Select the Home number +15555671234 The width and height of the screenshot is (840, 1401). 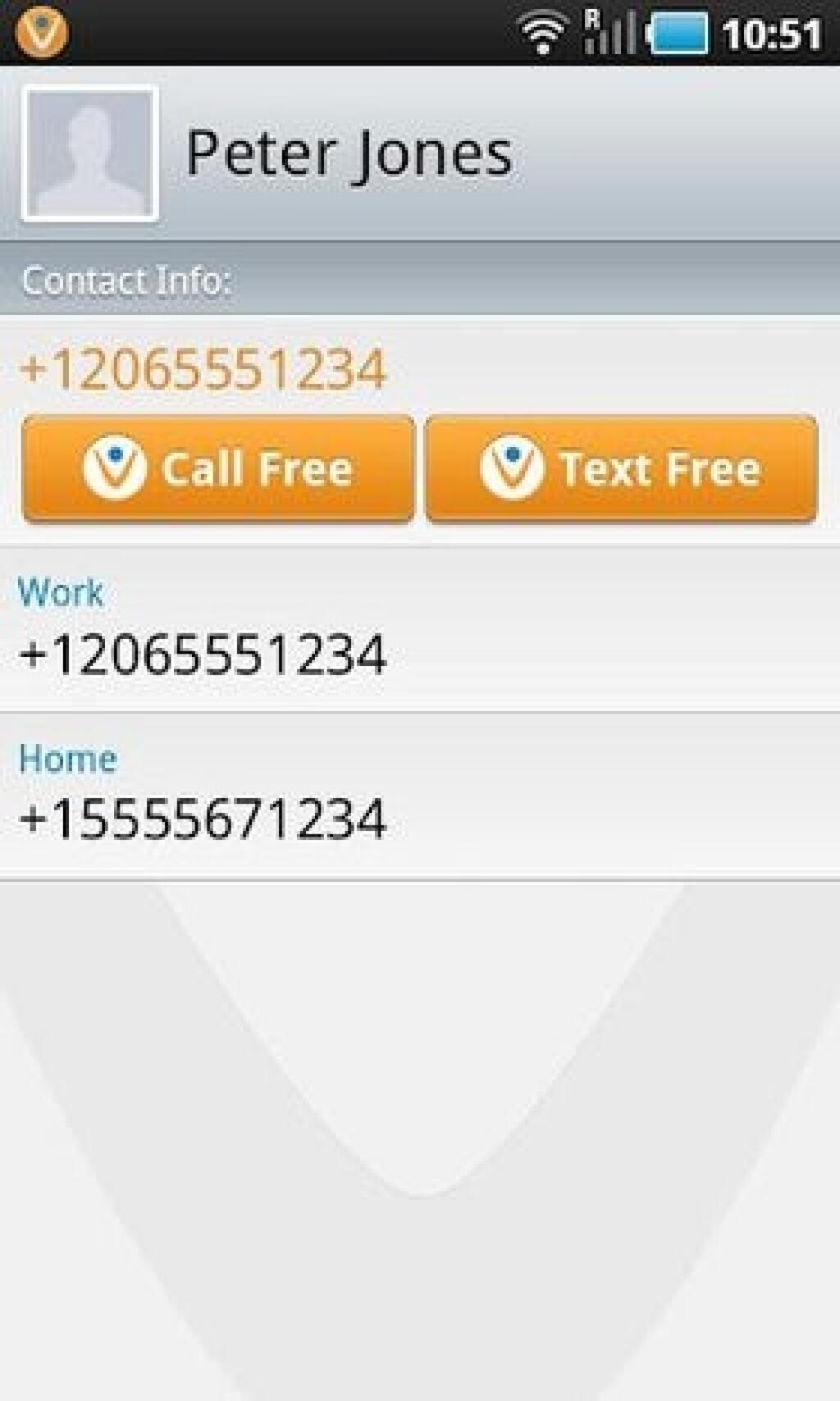202,818
